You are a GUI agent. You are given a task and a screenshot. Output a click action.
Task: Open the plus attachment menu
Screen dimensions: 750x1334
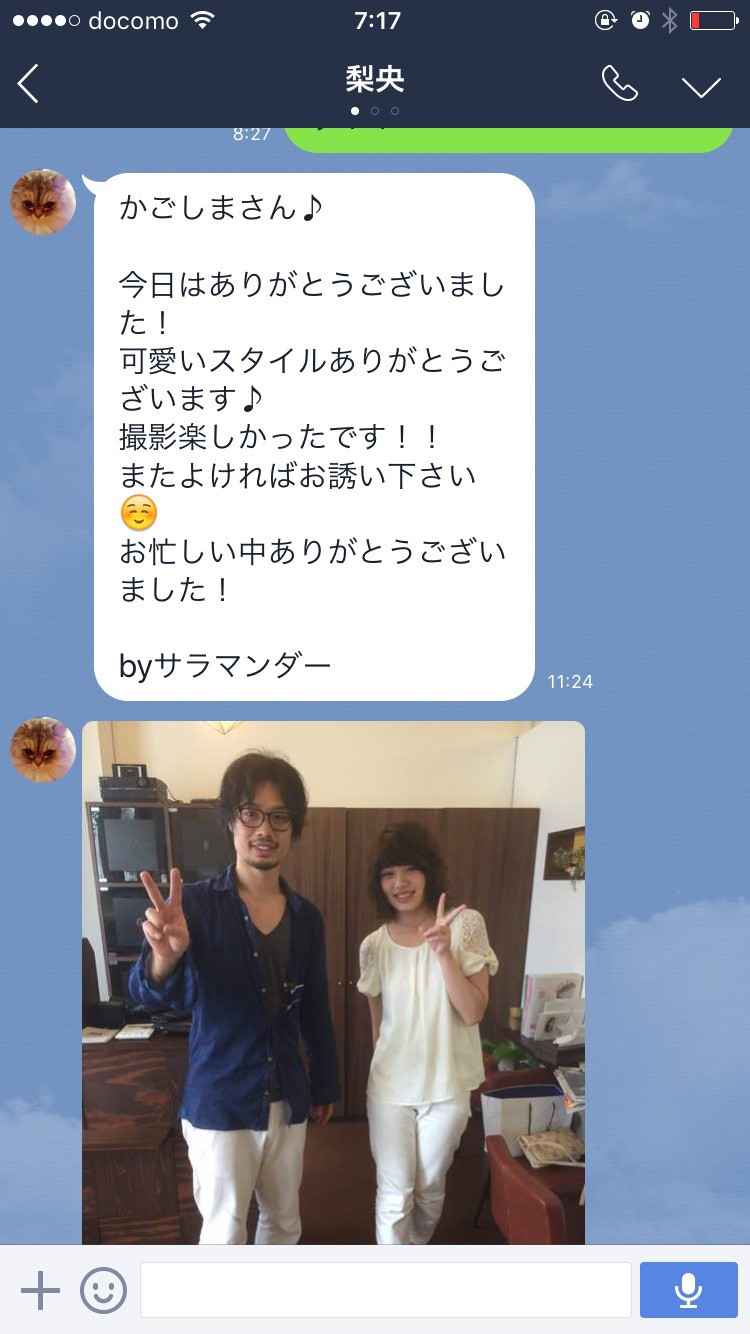tap(40, 1290)
